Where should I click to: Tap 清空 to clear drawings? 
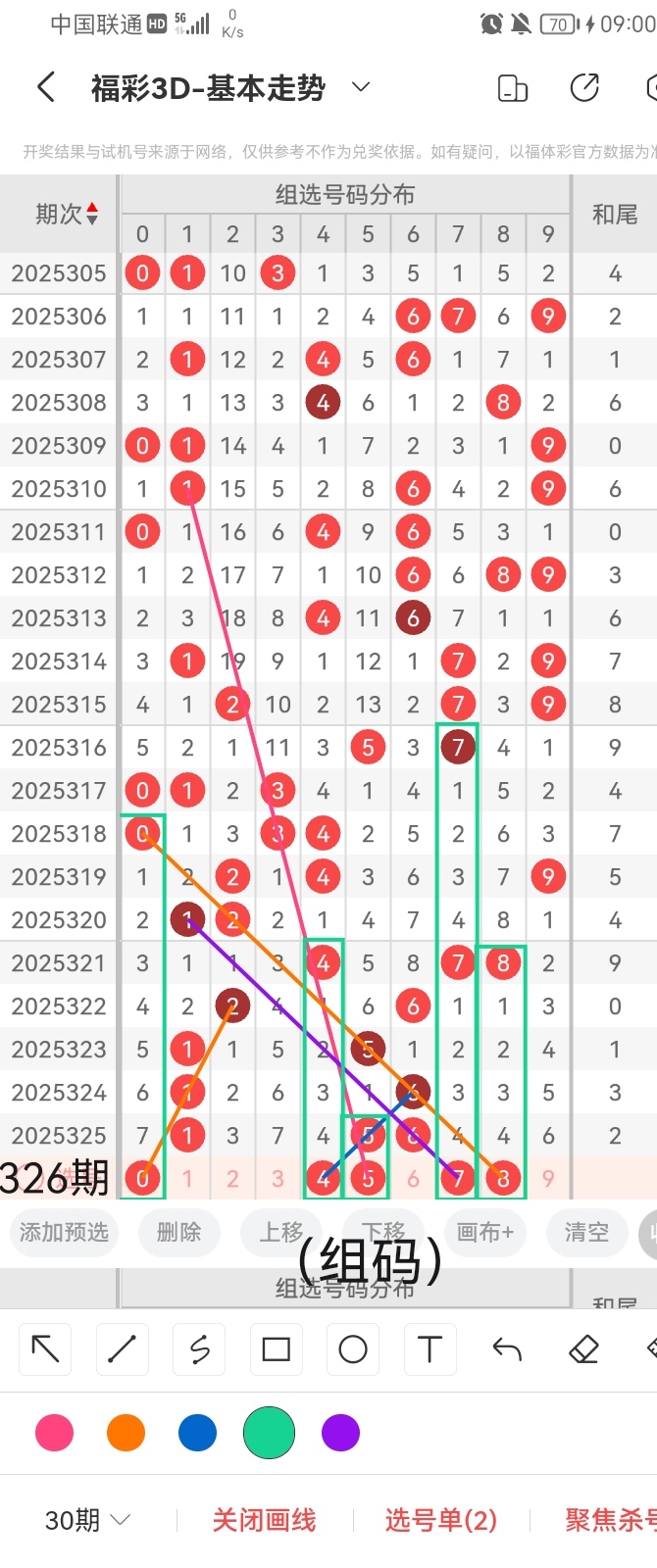(586, 1232)
